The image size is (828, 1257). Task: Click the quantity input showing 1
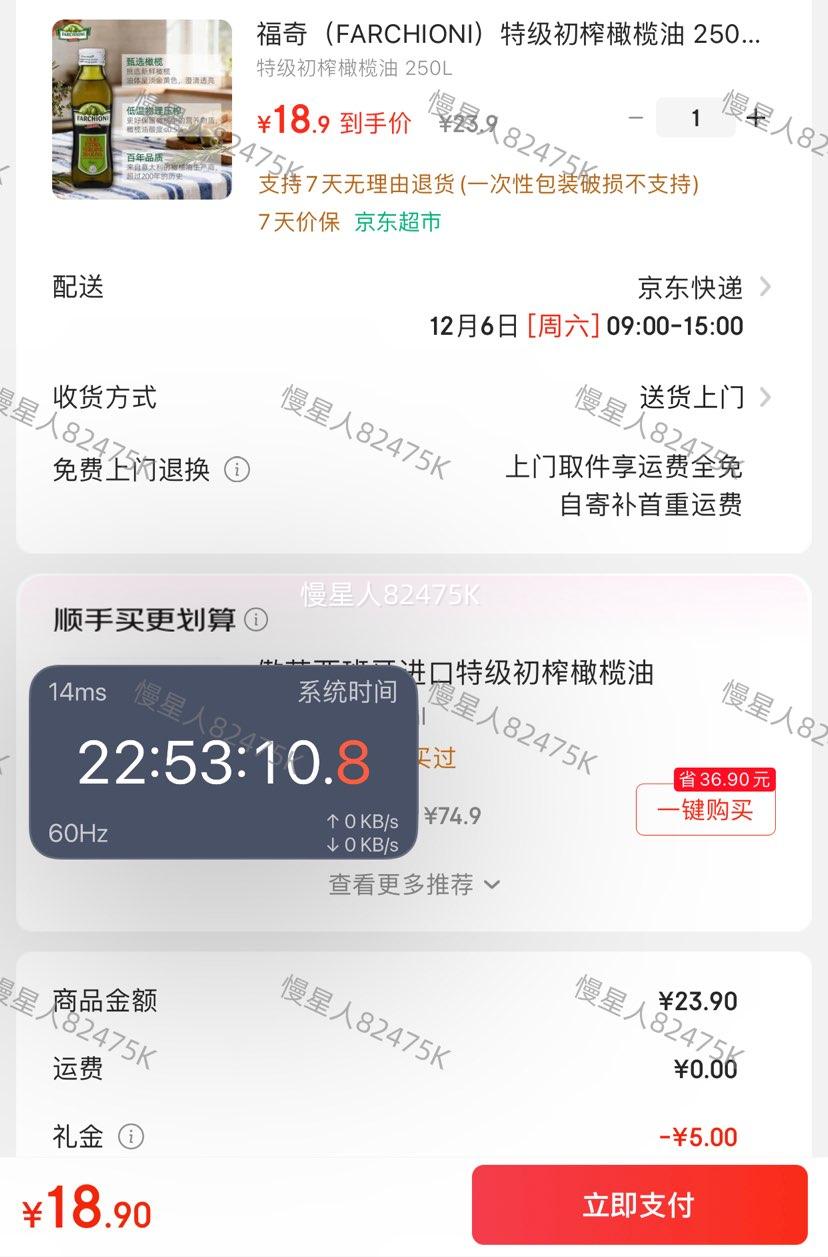pyautogui.click(x=696, y=117)
